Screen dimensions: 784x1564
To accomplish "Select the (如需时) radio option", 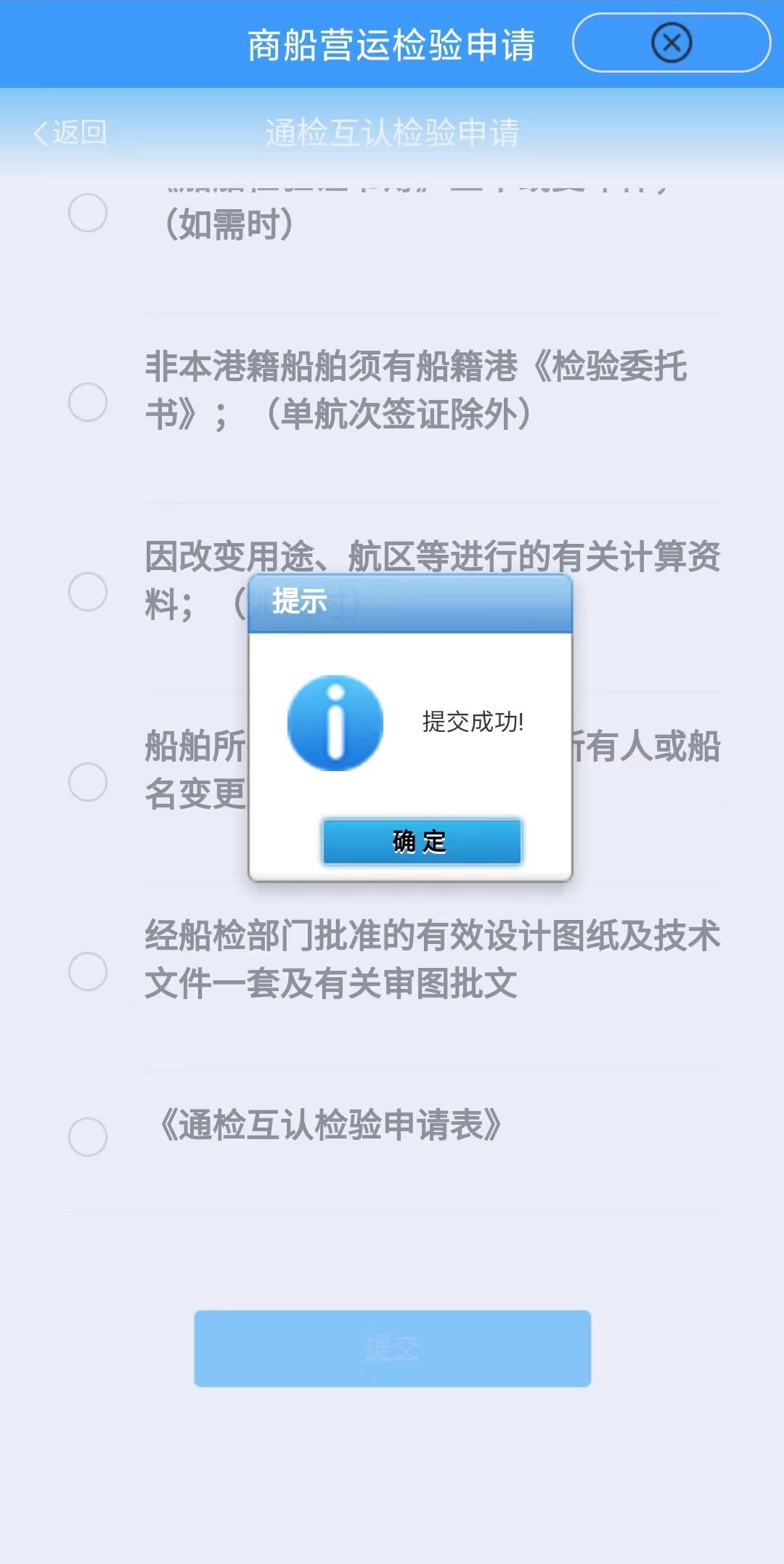I will click(x=88, y=213).
